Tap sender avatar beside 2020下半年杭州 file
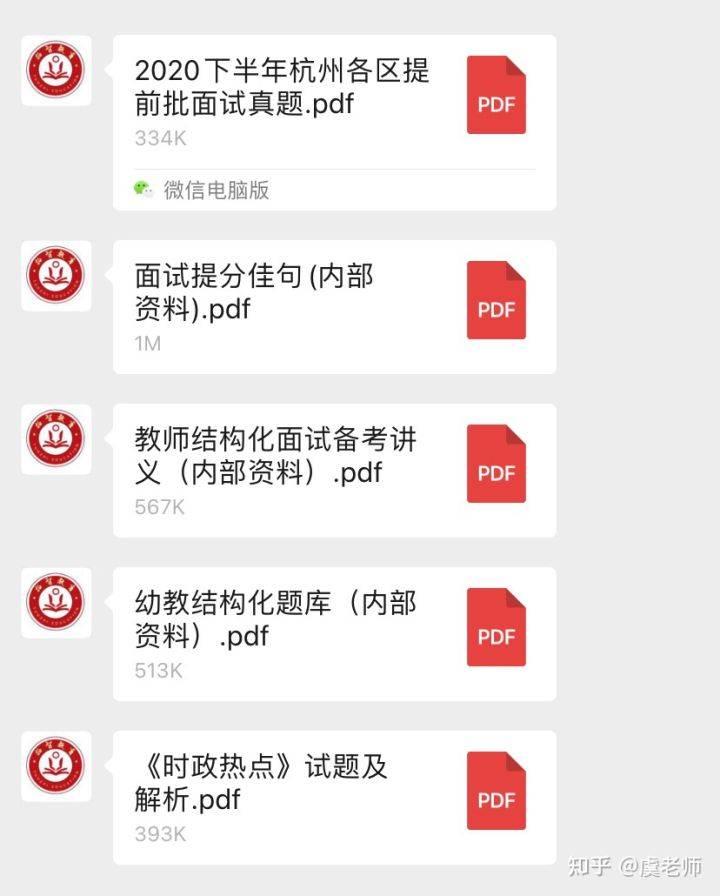Image resolution: width=720 pixels, height=896 pixels. point(56,71)
